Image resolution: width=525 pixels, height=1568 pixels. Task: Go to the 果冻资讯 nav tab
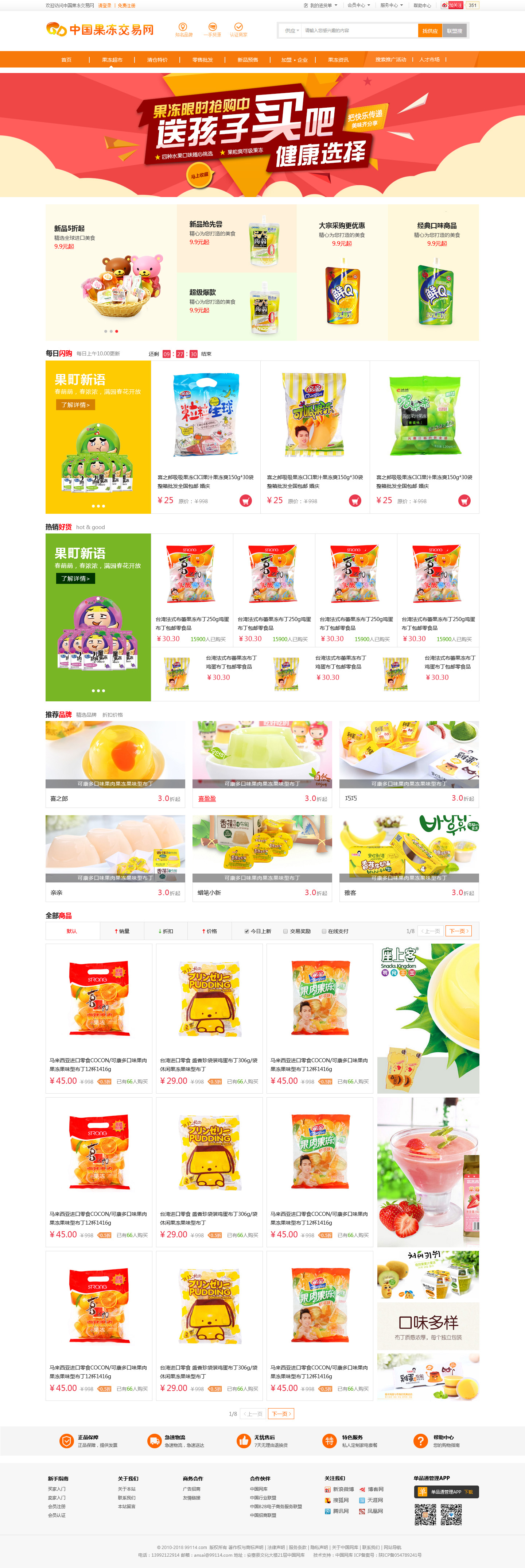338,59
